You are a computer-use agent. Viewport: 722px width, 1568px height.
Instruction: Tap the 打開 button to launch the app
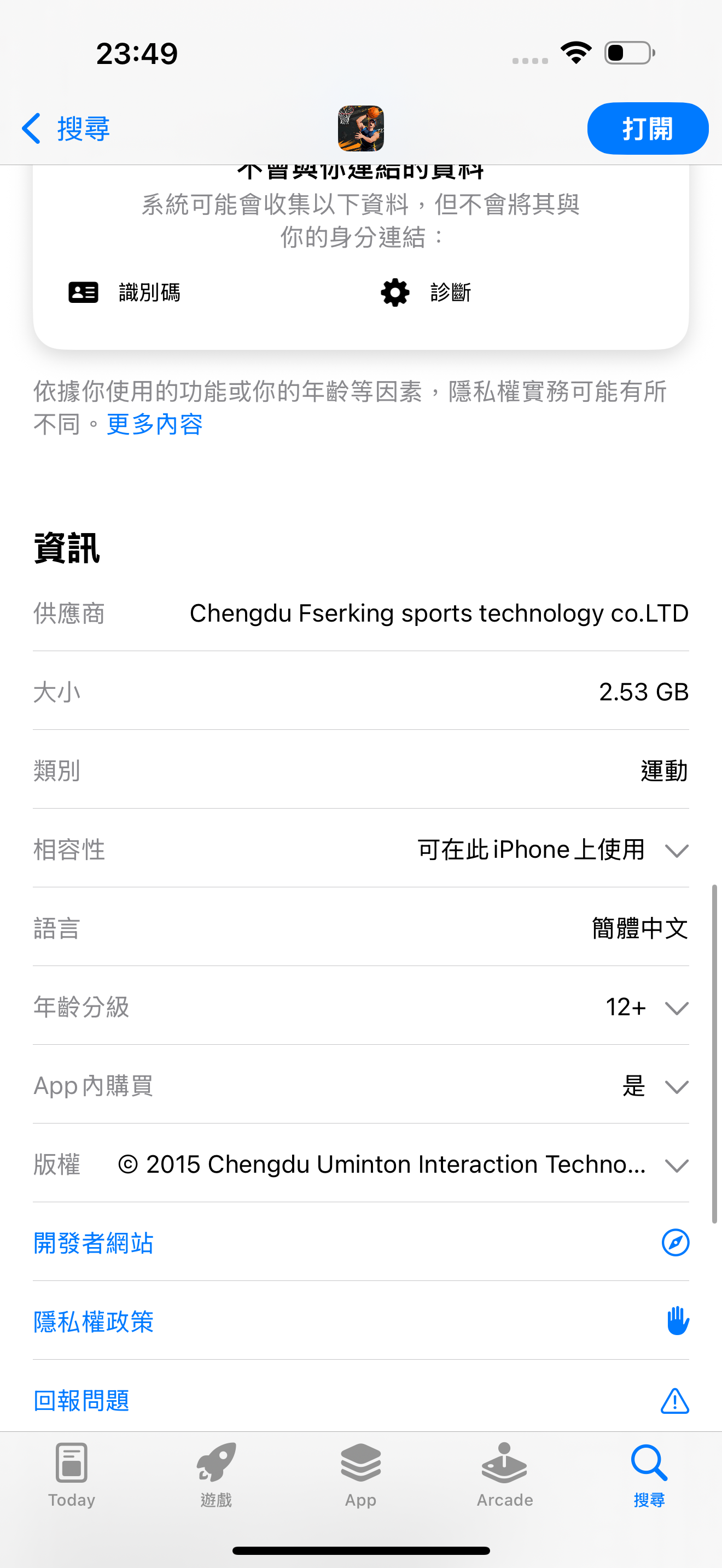(647, 128)
